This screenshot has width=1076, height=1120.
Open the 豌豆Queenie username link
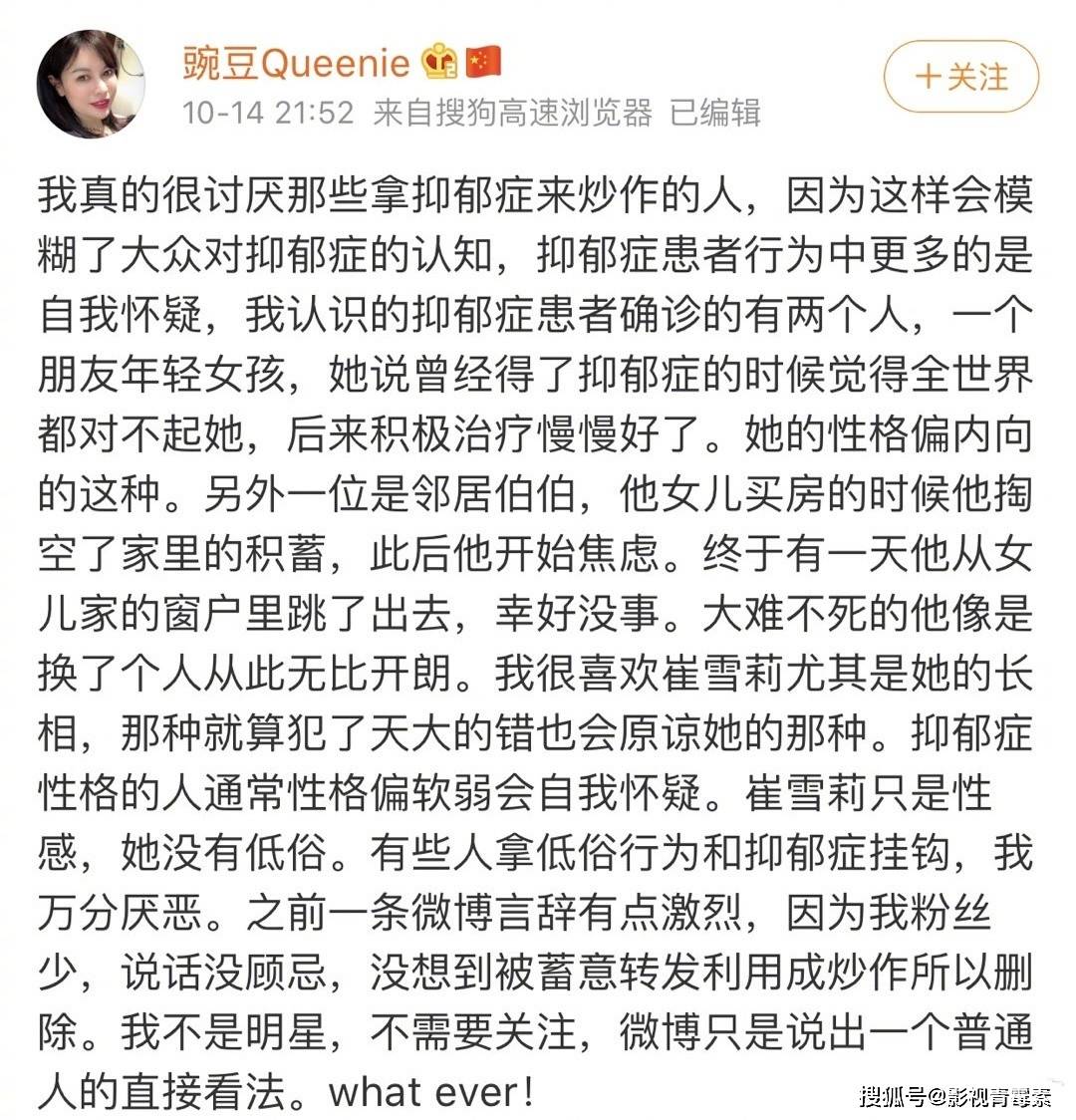point(296,63)
